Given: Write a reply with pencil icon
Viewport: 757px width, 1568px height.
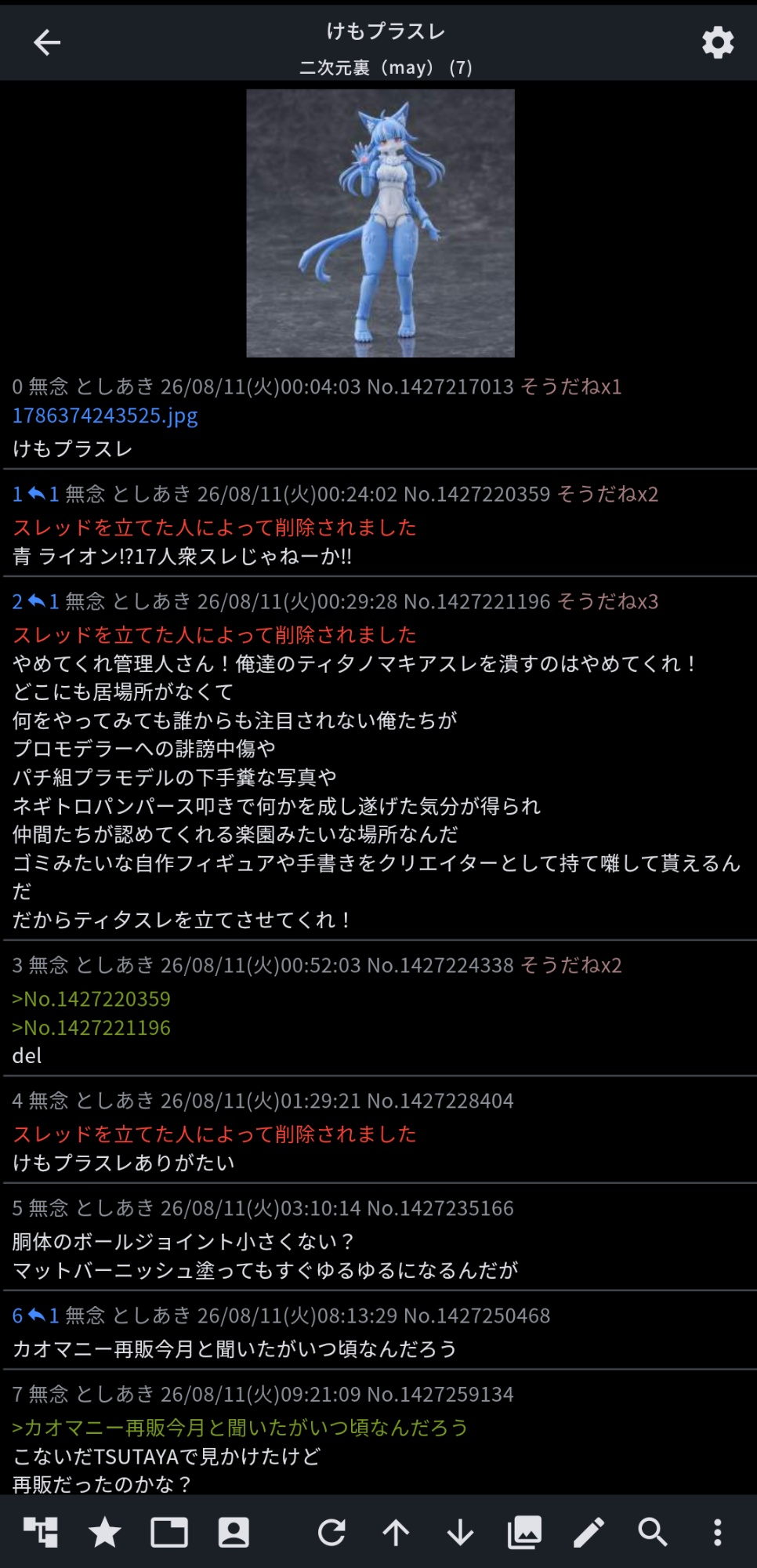Looking at the screenshot, I should click(x=589, y=1532).
